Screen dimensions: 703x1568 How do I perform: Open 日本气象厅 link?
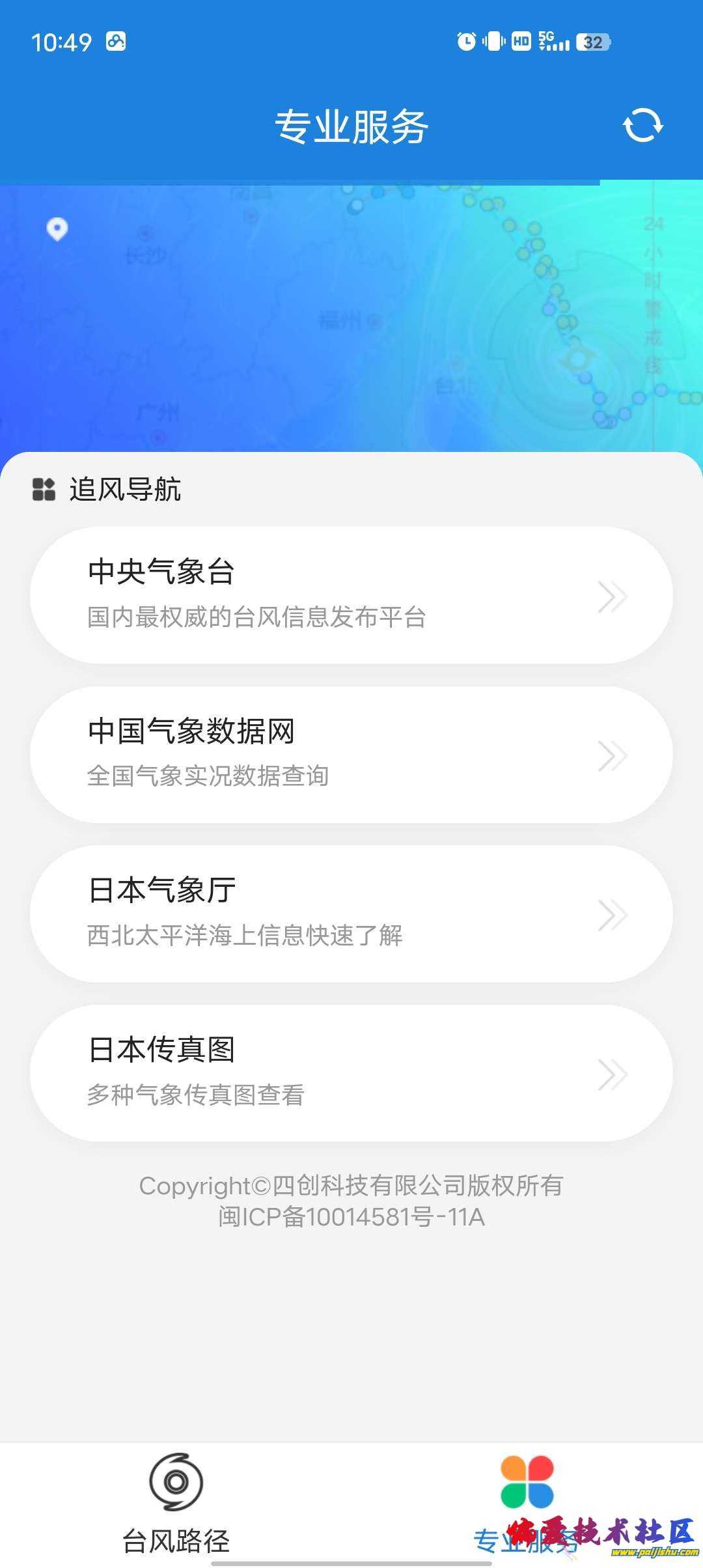point(351,914)
